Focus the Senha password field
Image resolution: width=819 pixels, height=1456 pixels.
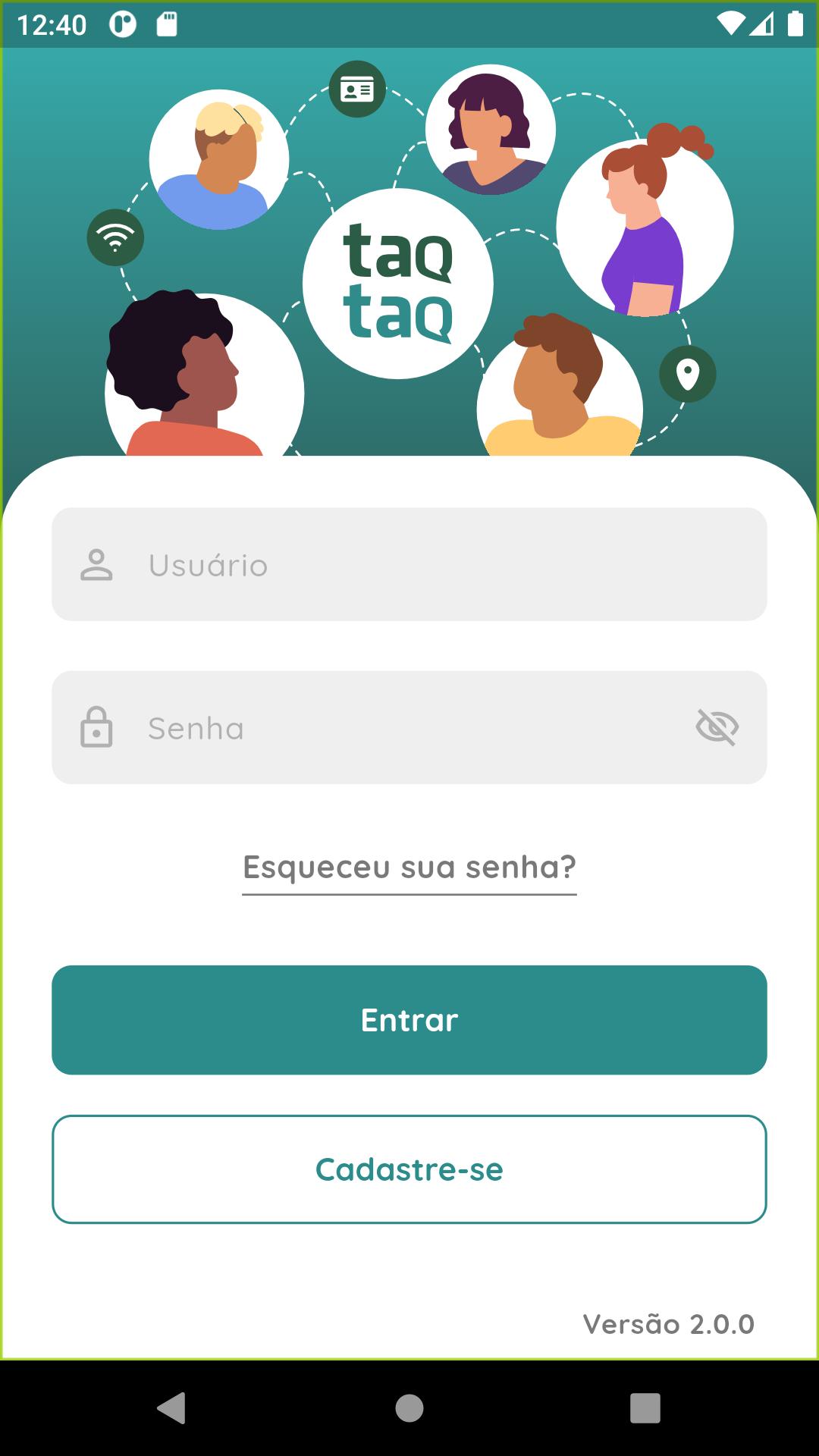(409, 727)
